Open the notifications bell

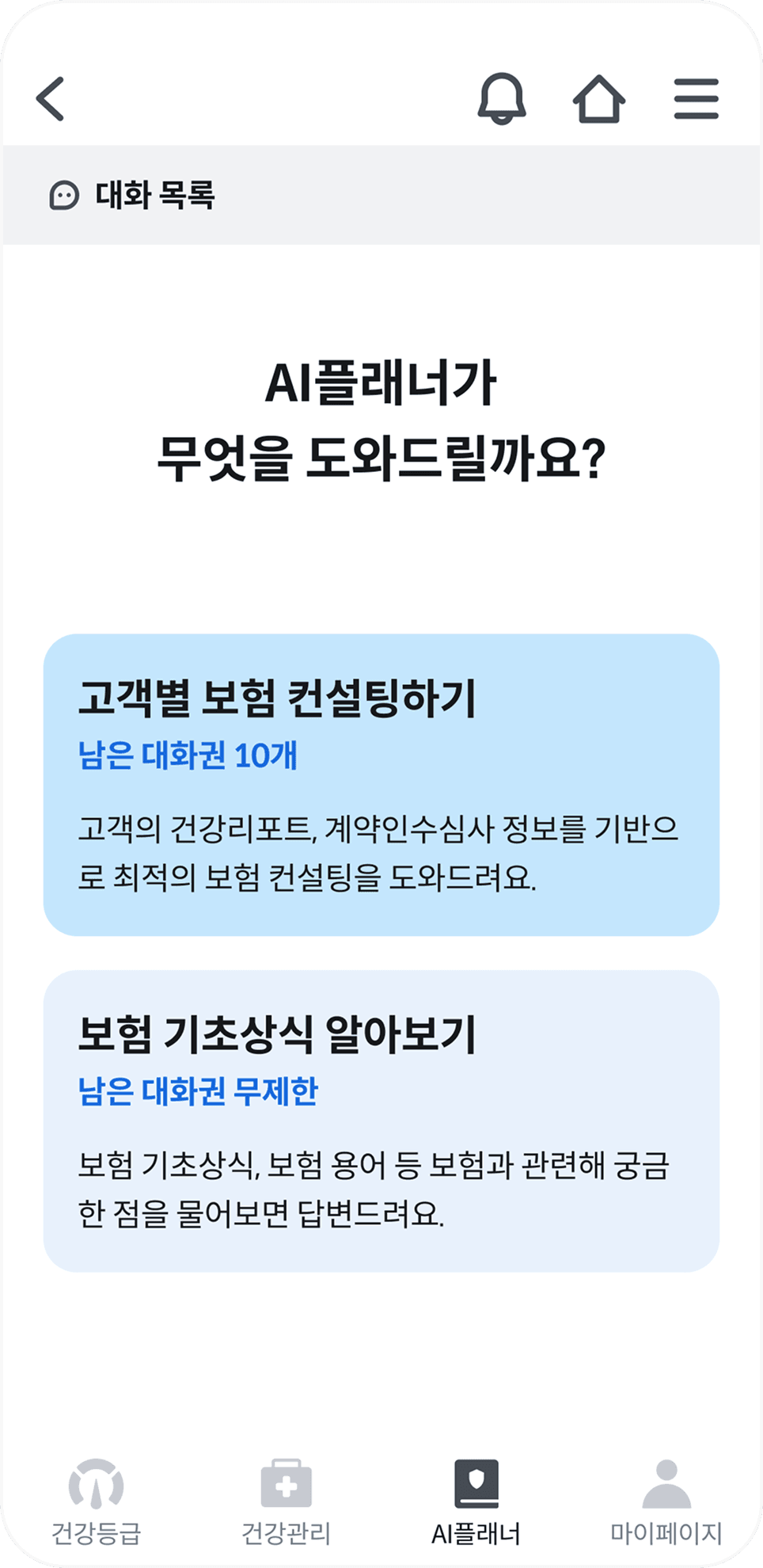502,99
